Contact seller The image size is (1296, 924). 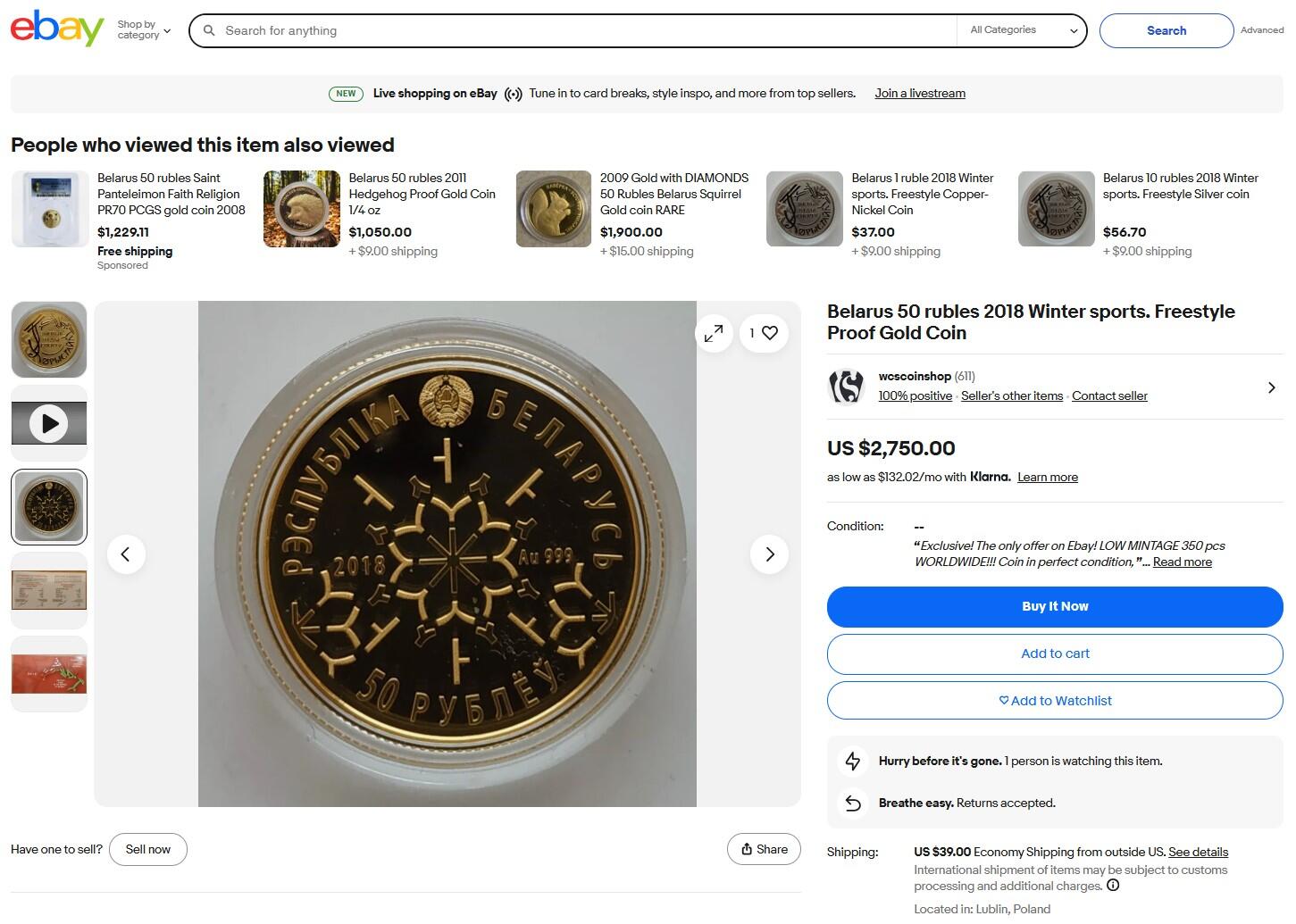coord(1108,396)
